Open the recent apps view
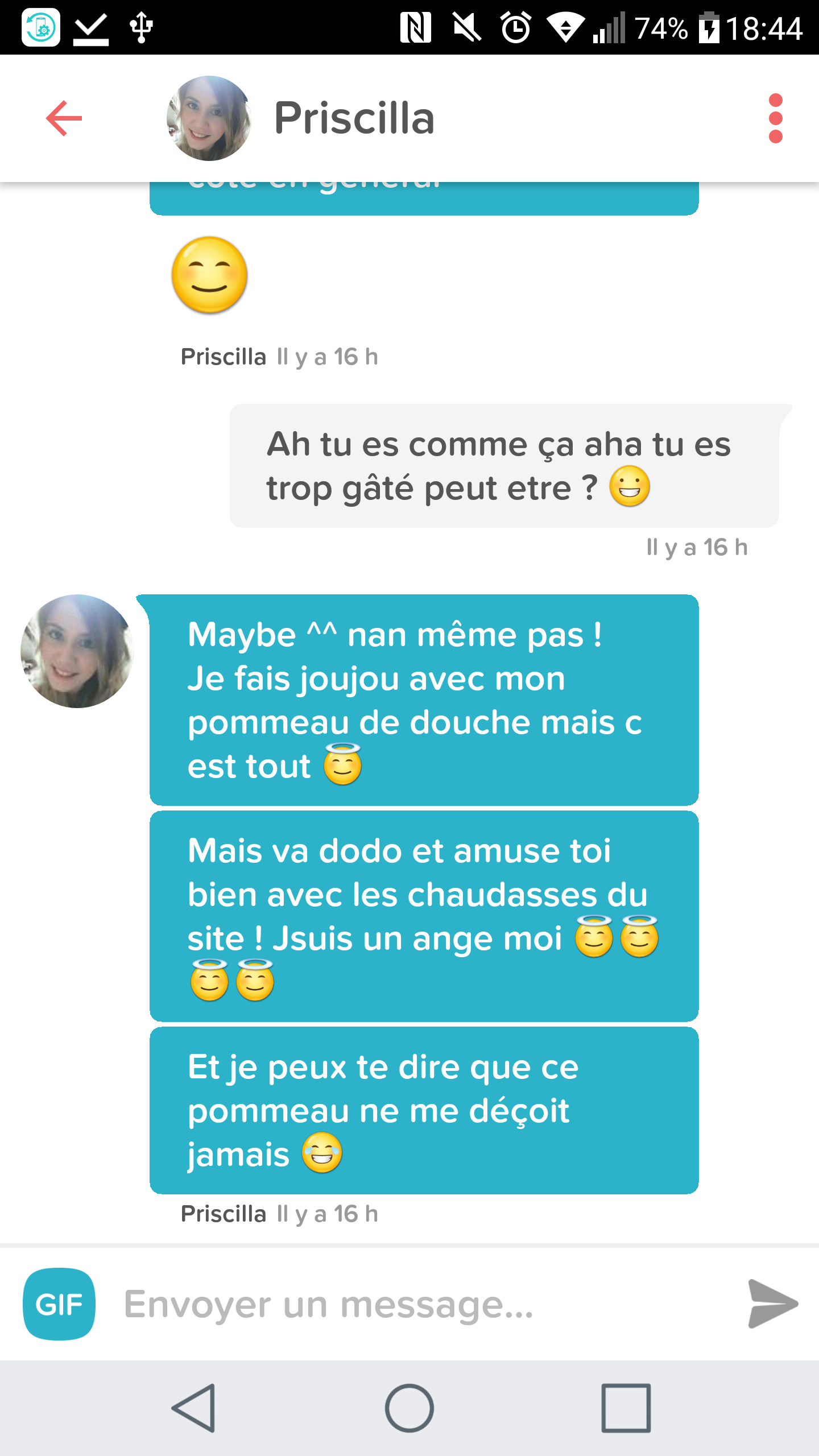The height and width of the screenshot is (1456, 819). click(626, 1408)
